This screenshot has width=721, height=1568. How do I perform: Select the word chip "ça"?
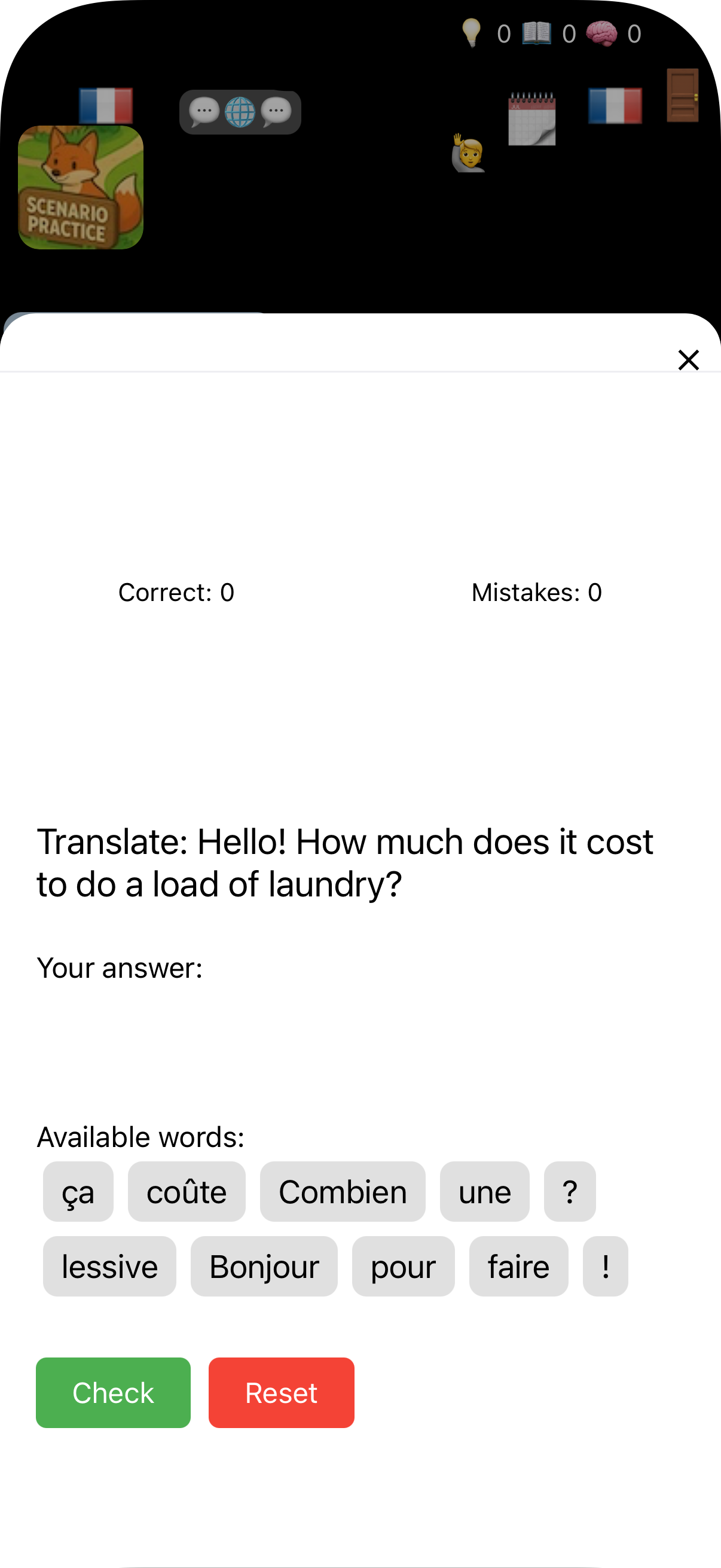click(x=78, y=1192)
